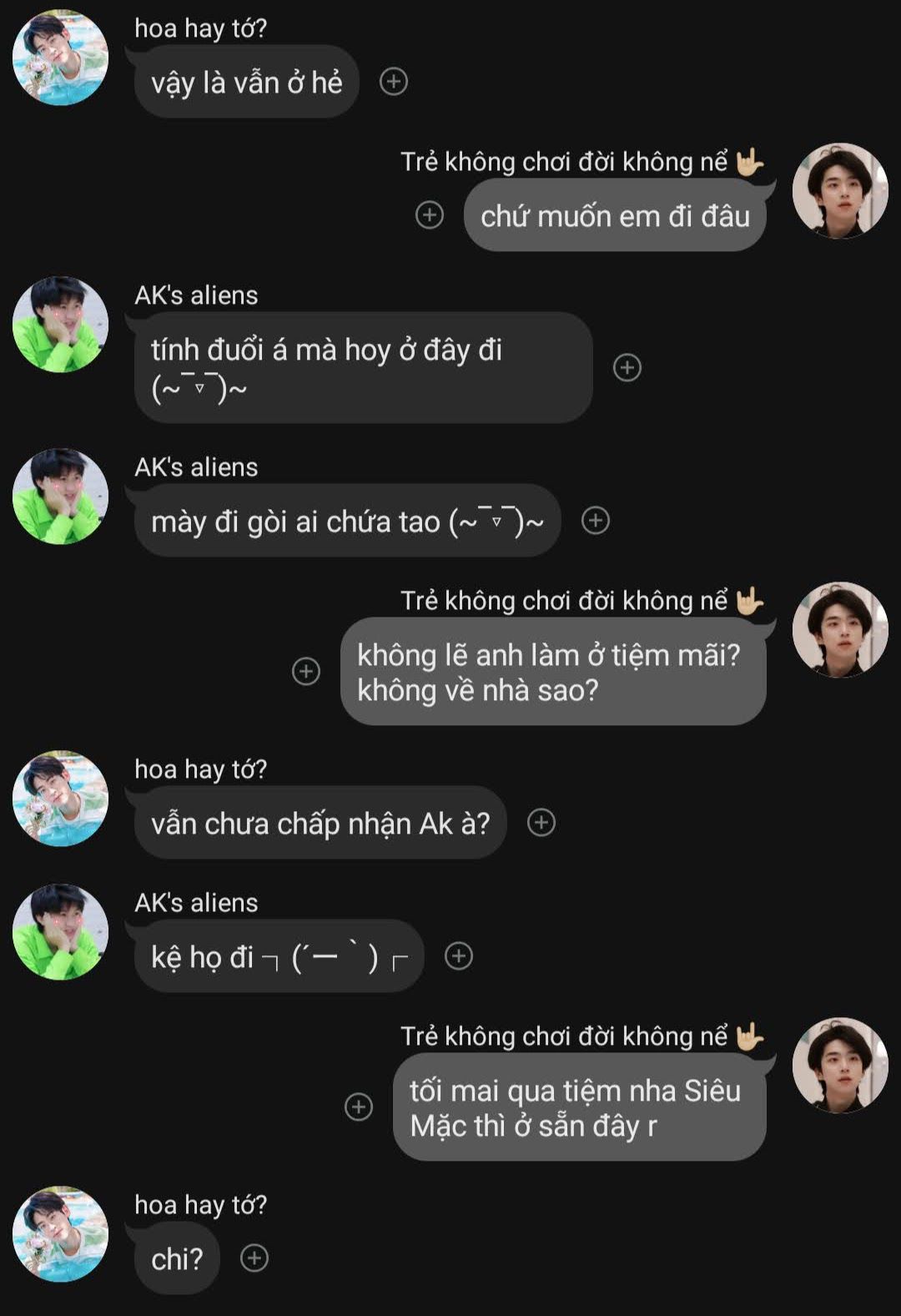This screenshot has width=901, height=1316.
Task: Add reaction to "vẫn chưa chấp nhận Ak à?"
Action: pyautogui.click(x=541, y=823)
